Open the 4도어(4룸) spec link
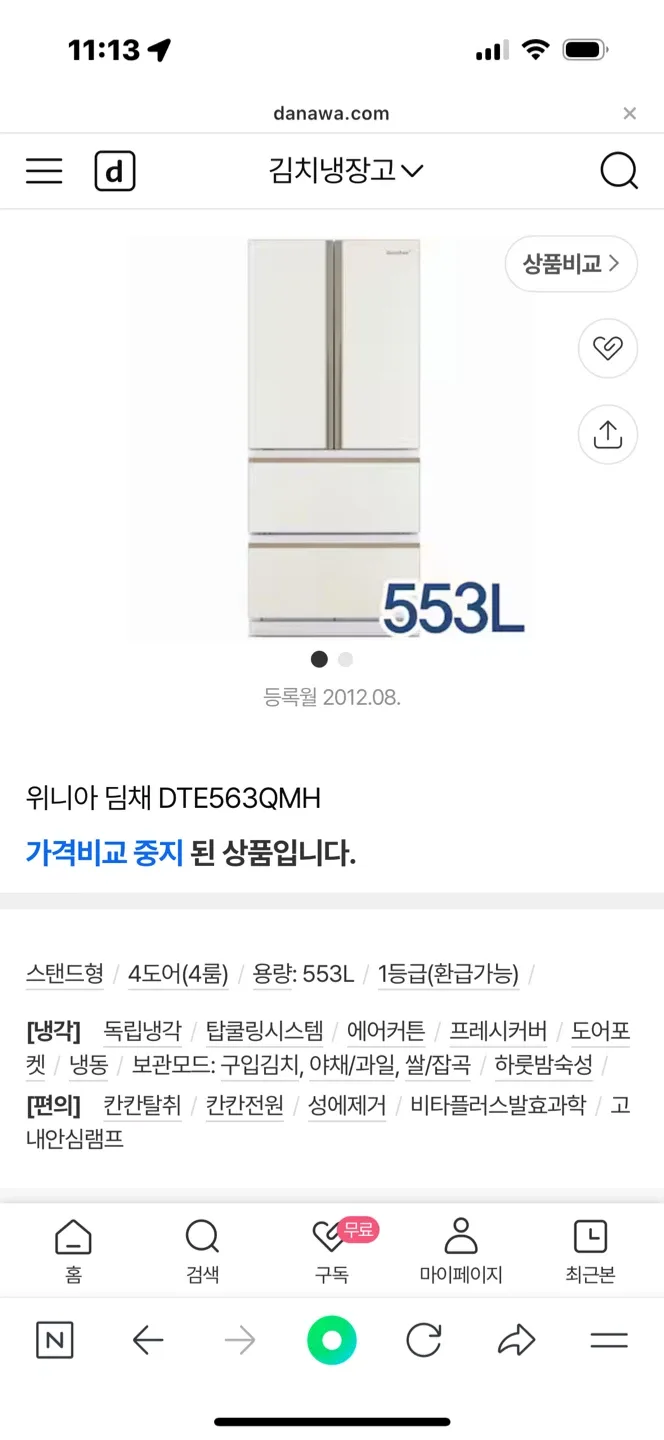This screenshot has width=664, height=1440. pyautogui.click(x=178, y=973)
